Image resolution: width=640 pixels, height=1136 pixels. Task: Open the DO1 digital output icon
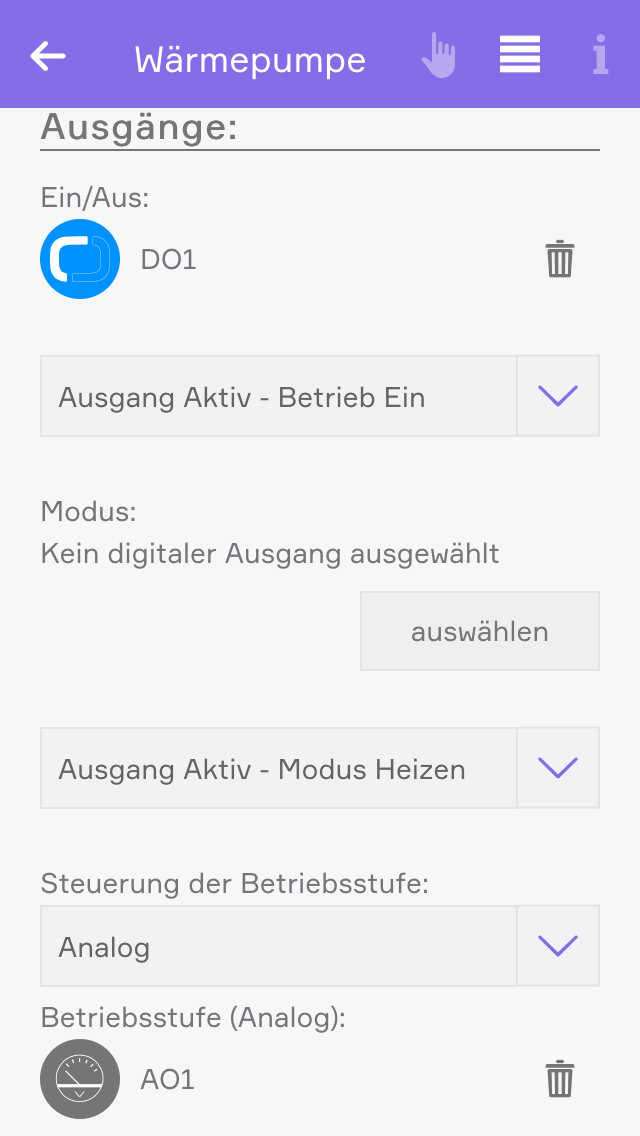click(80, 260)
